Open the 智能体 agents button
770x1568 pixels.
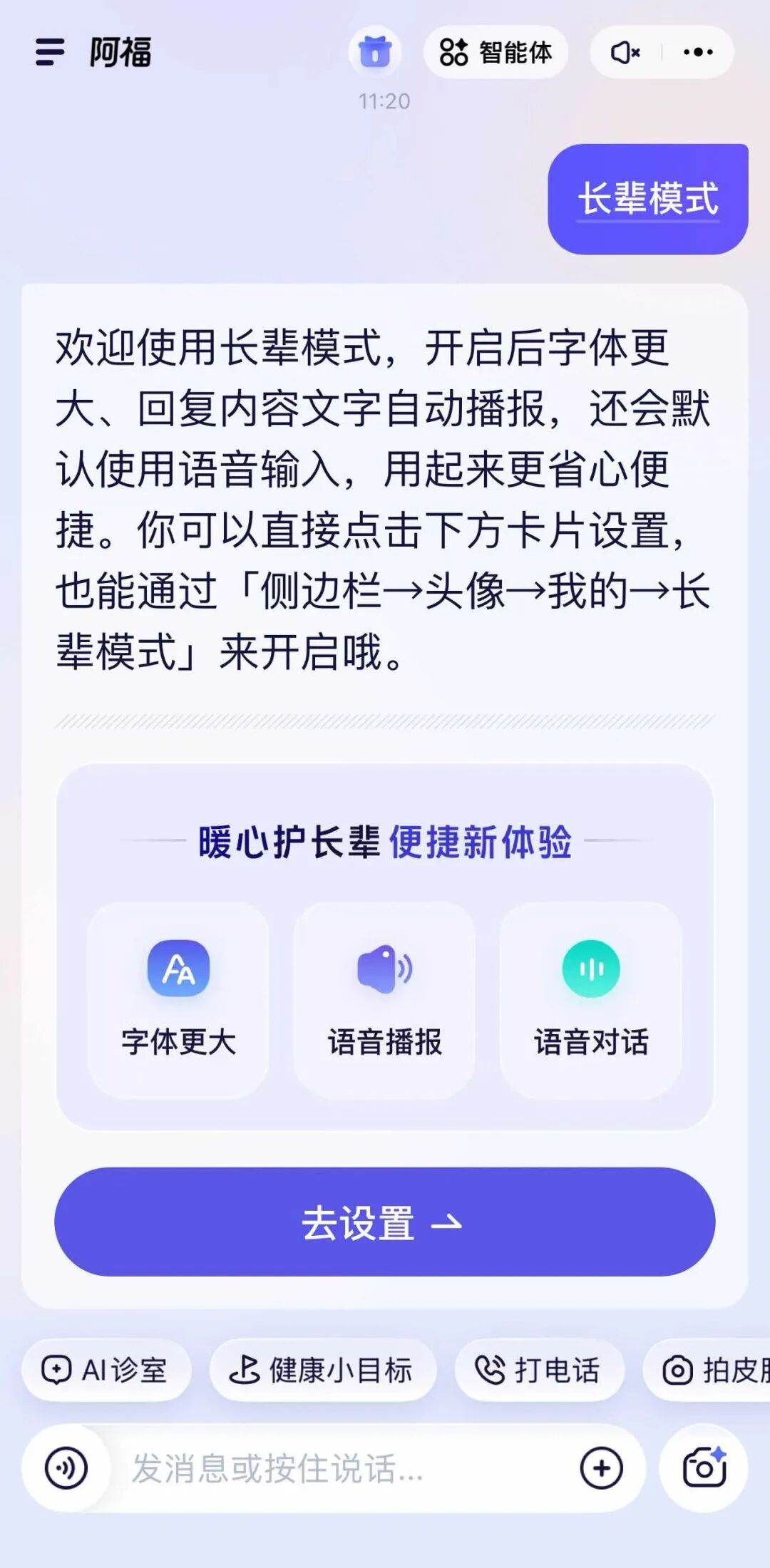pos(496,52)
